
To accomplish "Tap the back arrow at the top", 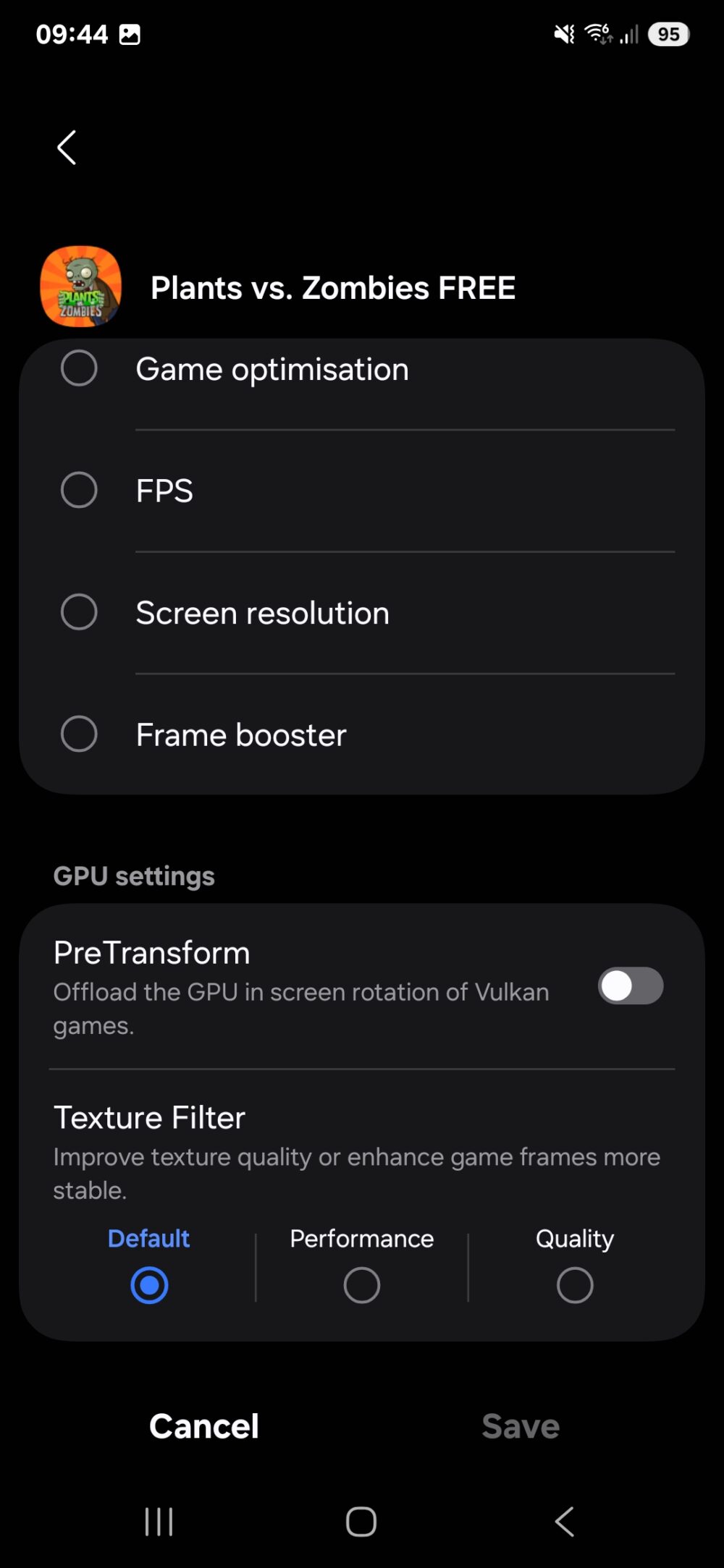I will coord(66,146).
